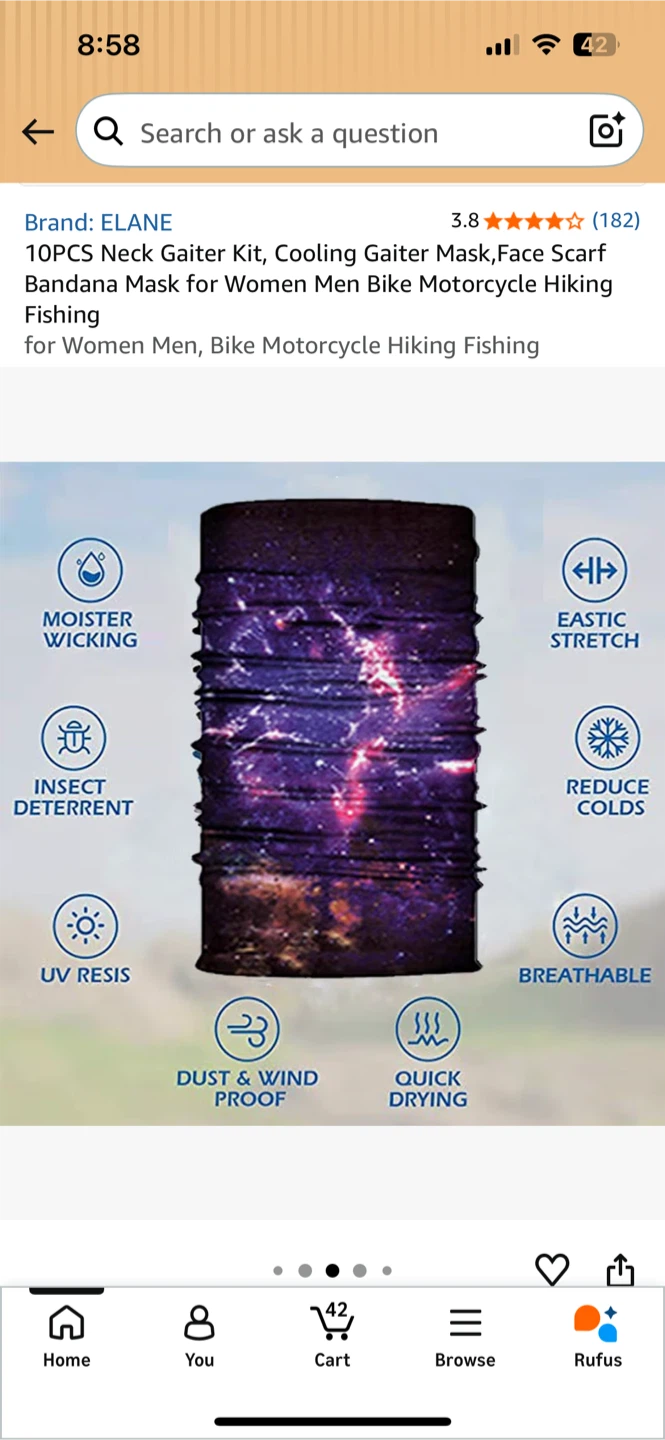Open camera lens search icon

click(x=606, y=131)
